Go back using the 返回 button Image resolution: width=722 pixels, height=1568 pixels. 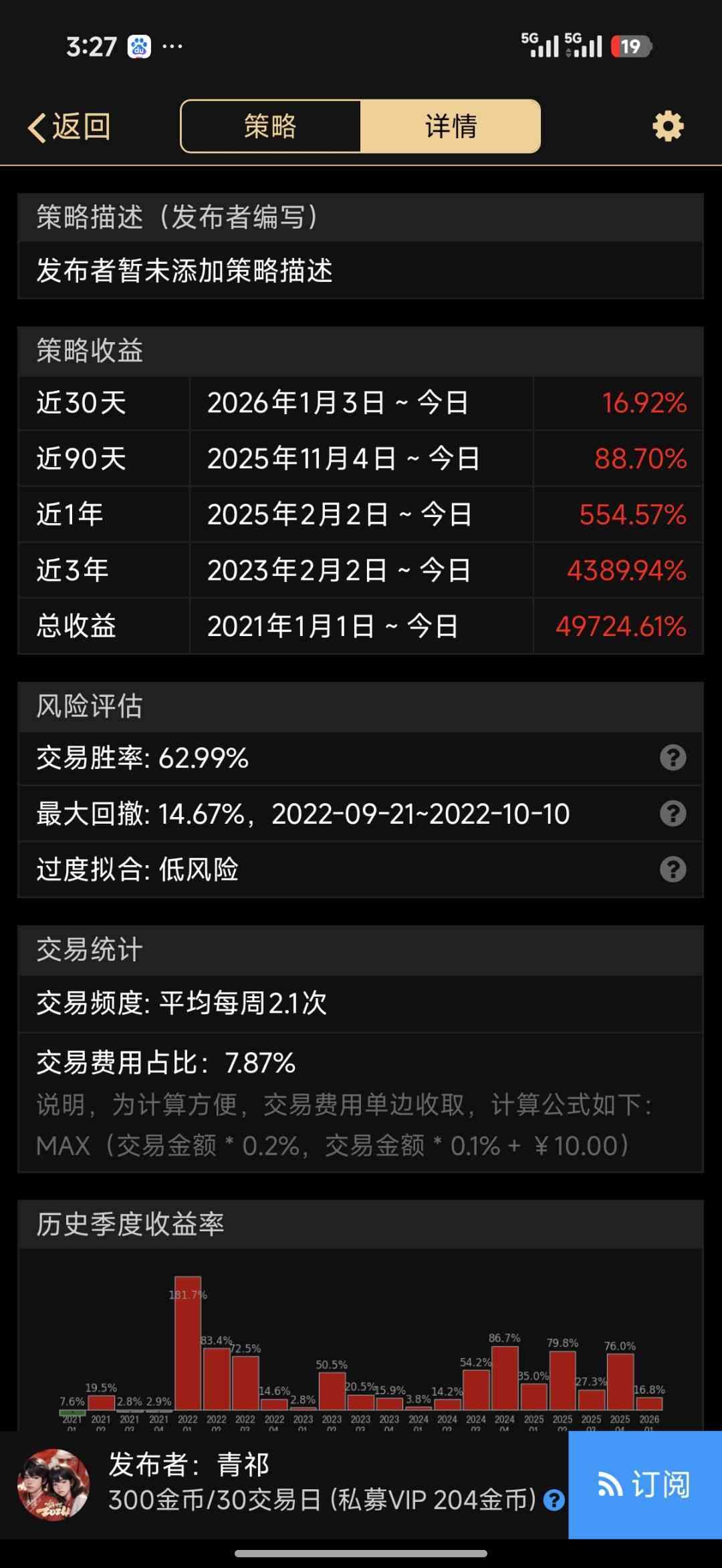coord(70,126)
